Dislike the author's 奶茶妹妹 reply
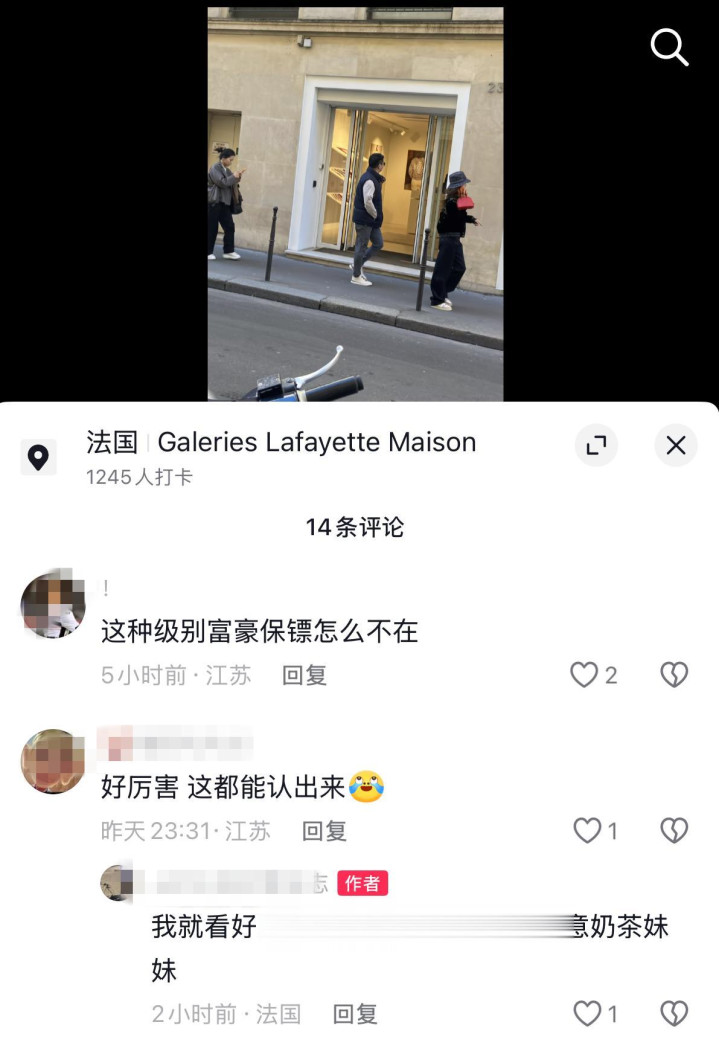This screenshot has width=719, height=1054. 674,1014
